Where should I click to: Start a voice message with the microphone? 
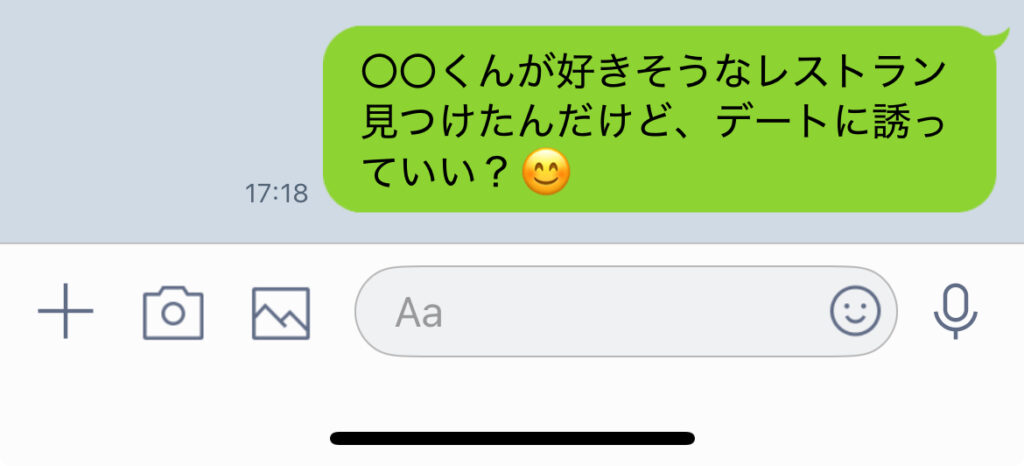coord(955,312)
